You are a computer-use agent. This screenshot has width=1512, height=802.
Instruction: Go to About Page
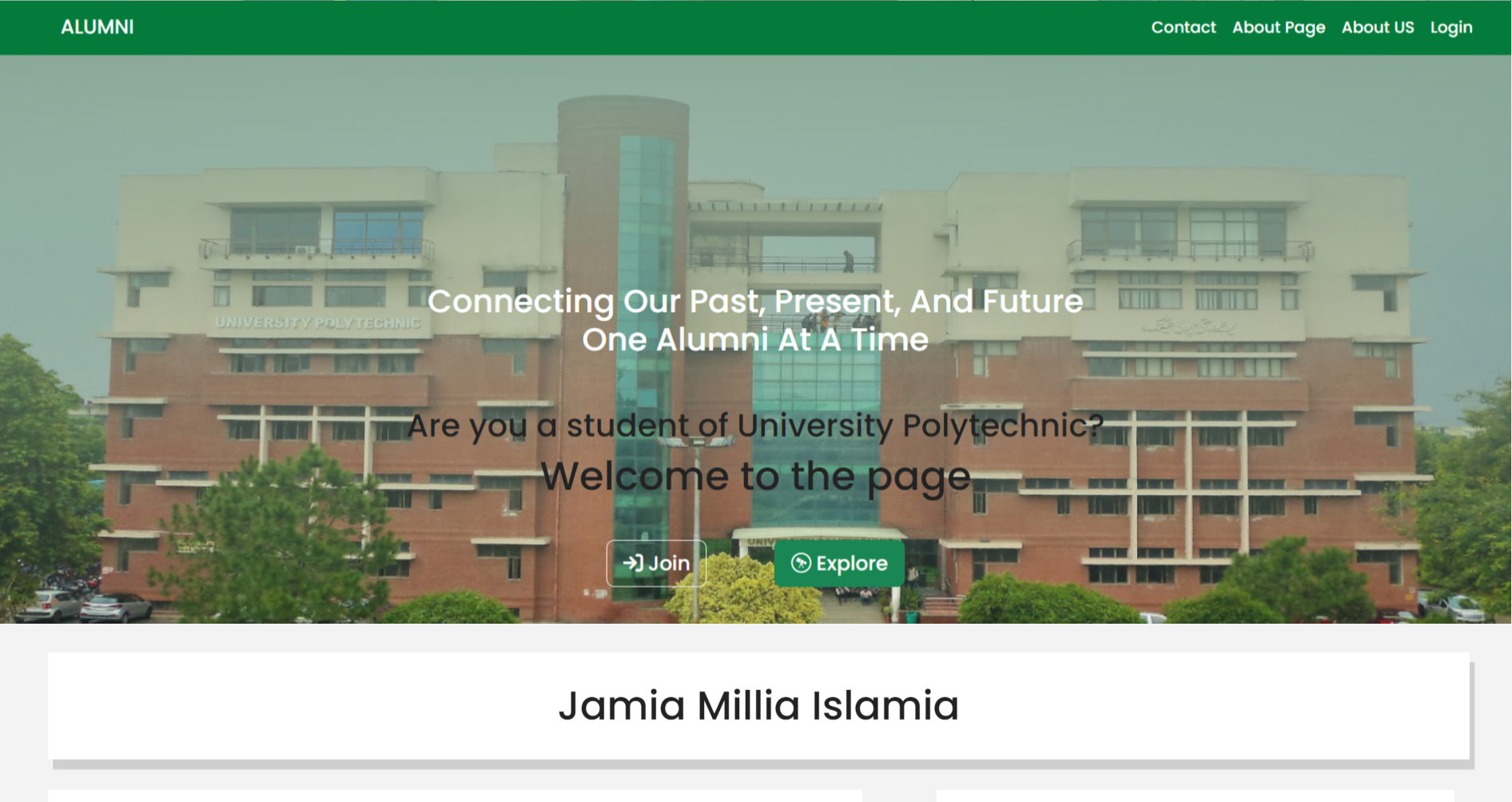[x=1278, y=27]
